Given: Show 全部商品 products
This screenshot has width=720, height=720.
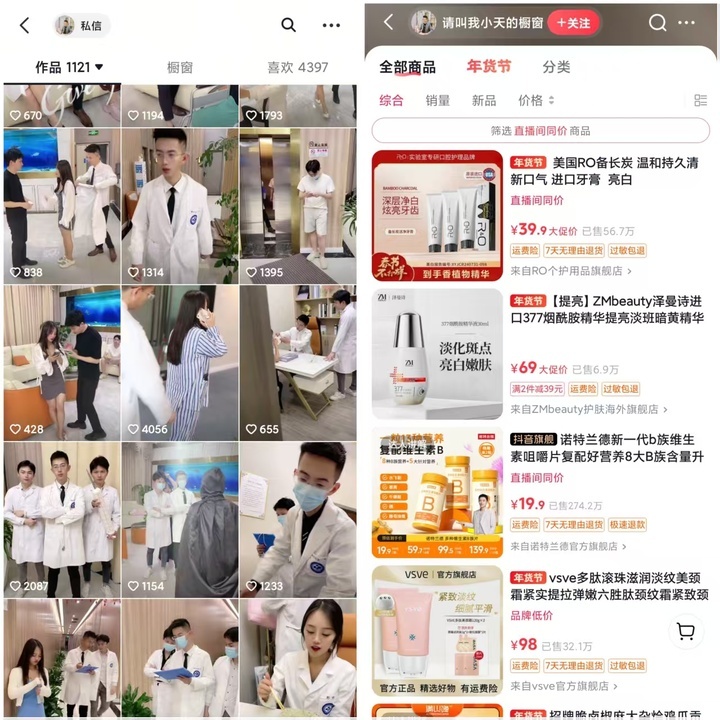Looking at the screenshot, I should pyautogui.click(x=407, y=67).
